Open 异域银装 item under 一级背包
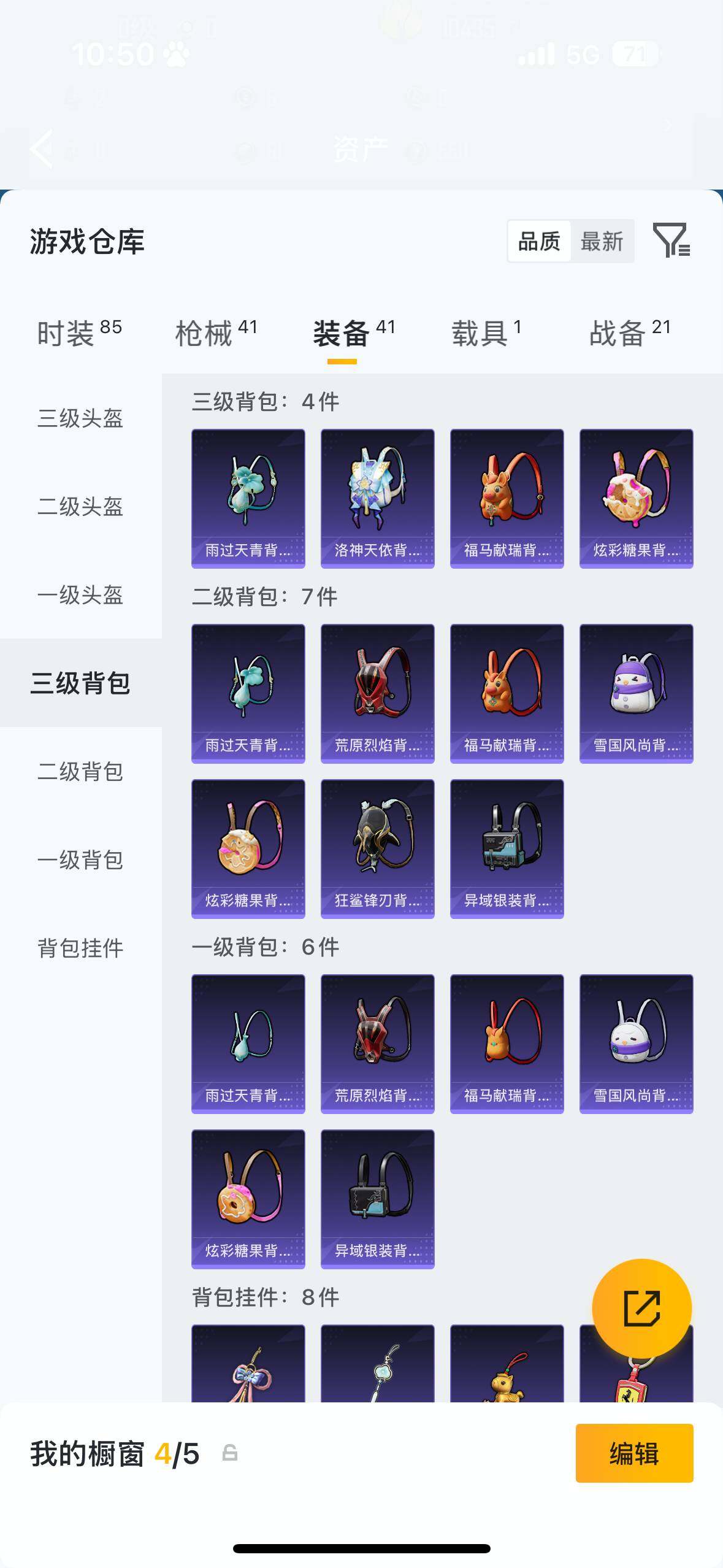Viewport: 723px width, 1568px height. point(377,1199)
